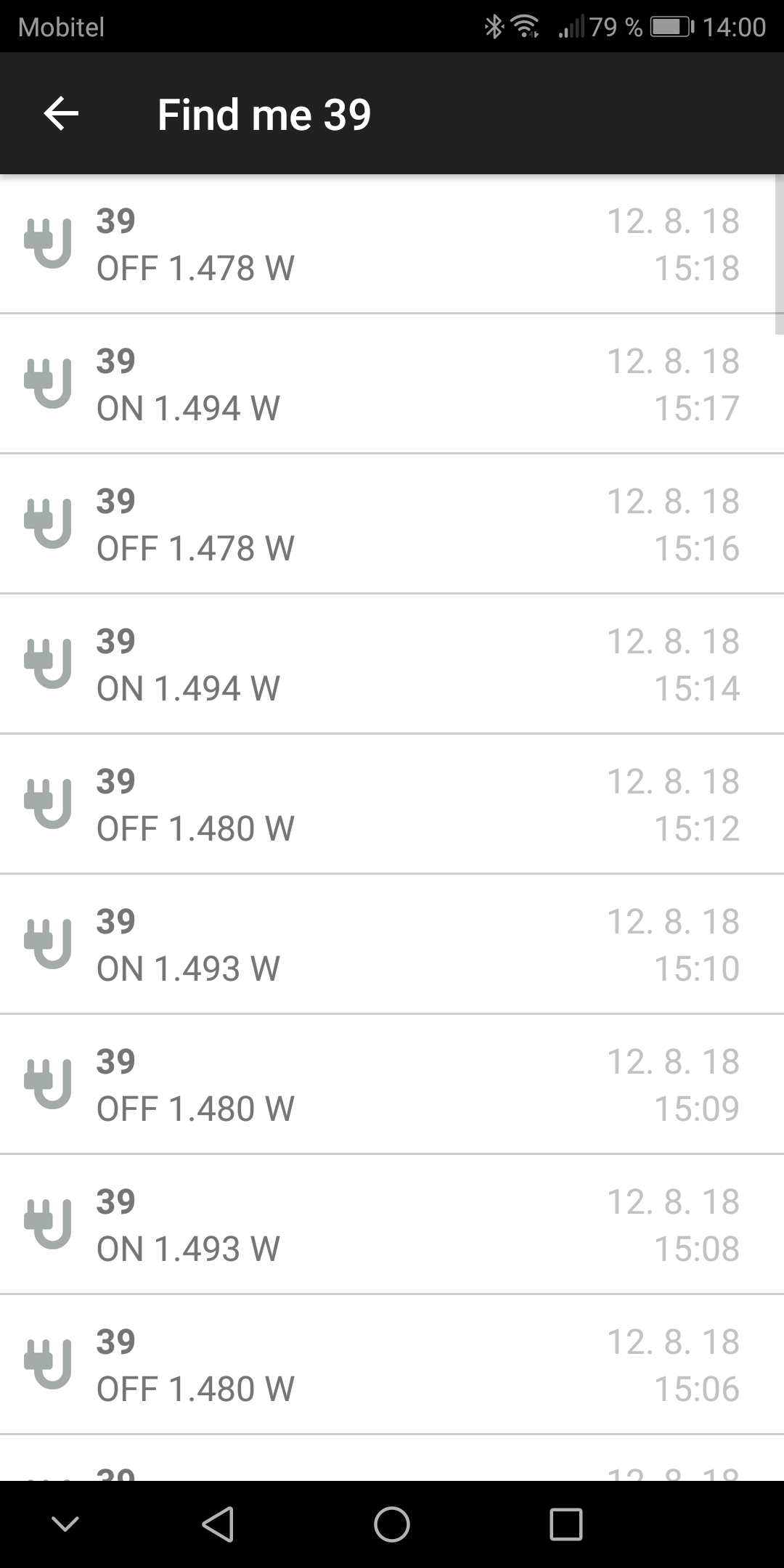Viewport: 784px width, 1568px height.
Task: Select the ON 1.493 W entry at 15:10
Action: 392,945
